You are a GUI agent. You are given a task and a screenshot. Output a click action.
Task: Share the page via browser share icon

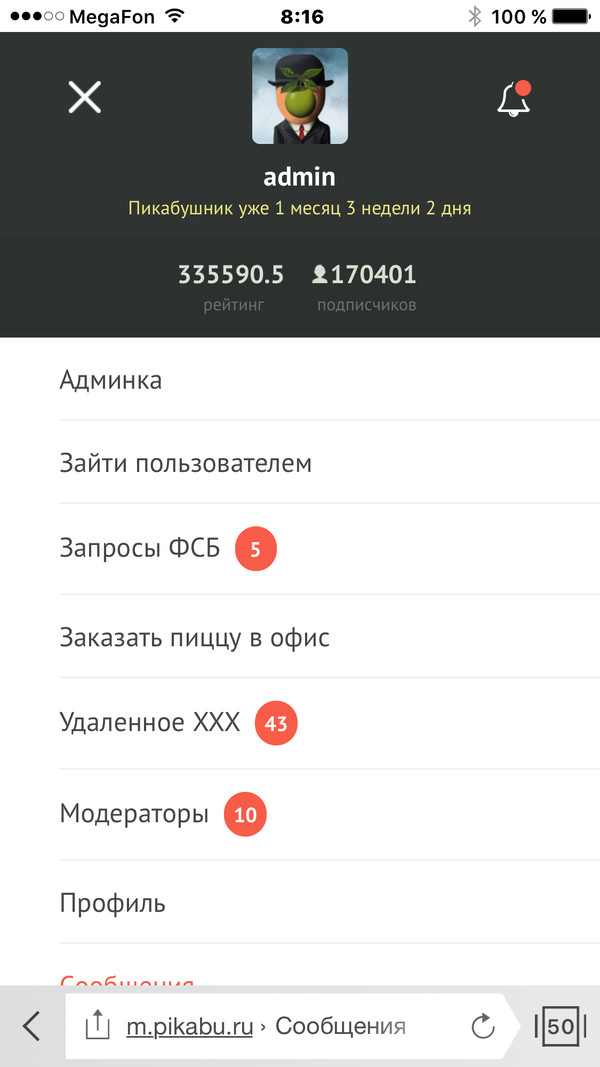pos(97,1025)
